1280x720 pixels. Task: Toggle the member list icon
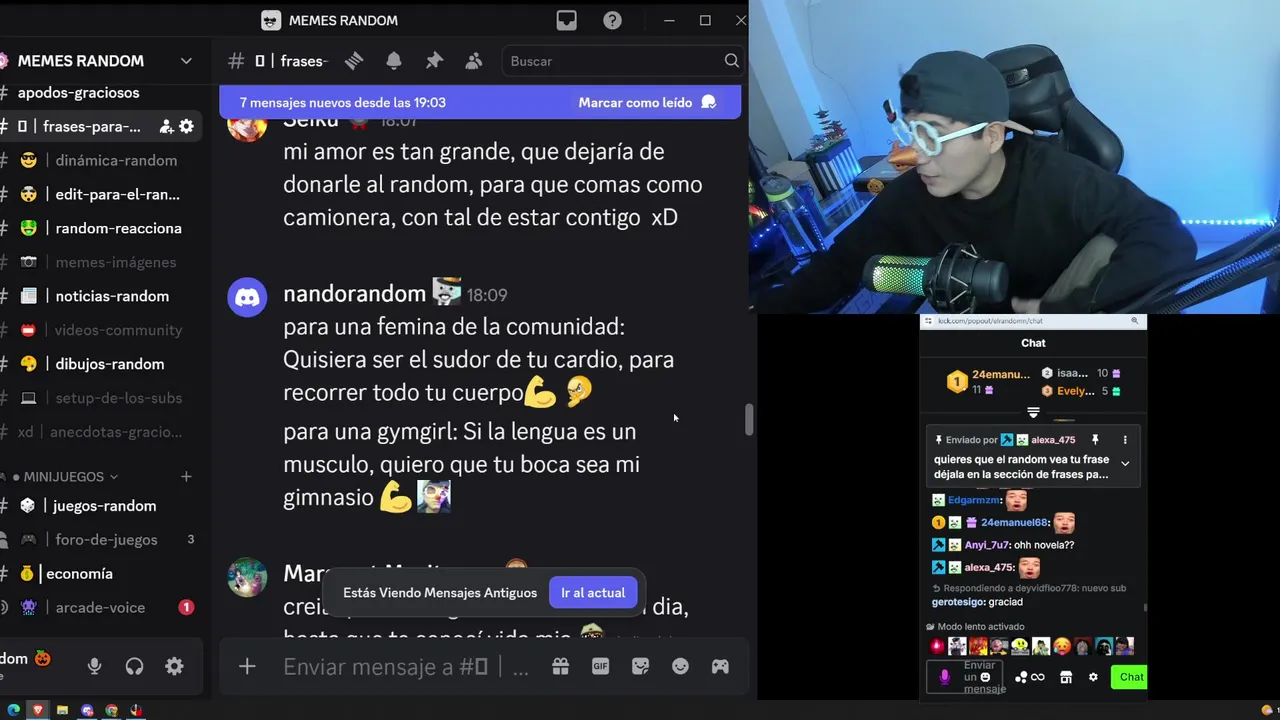[x=474, y=61]
